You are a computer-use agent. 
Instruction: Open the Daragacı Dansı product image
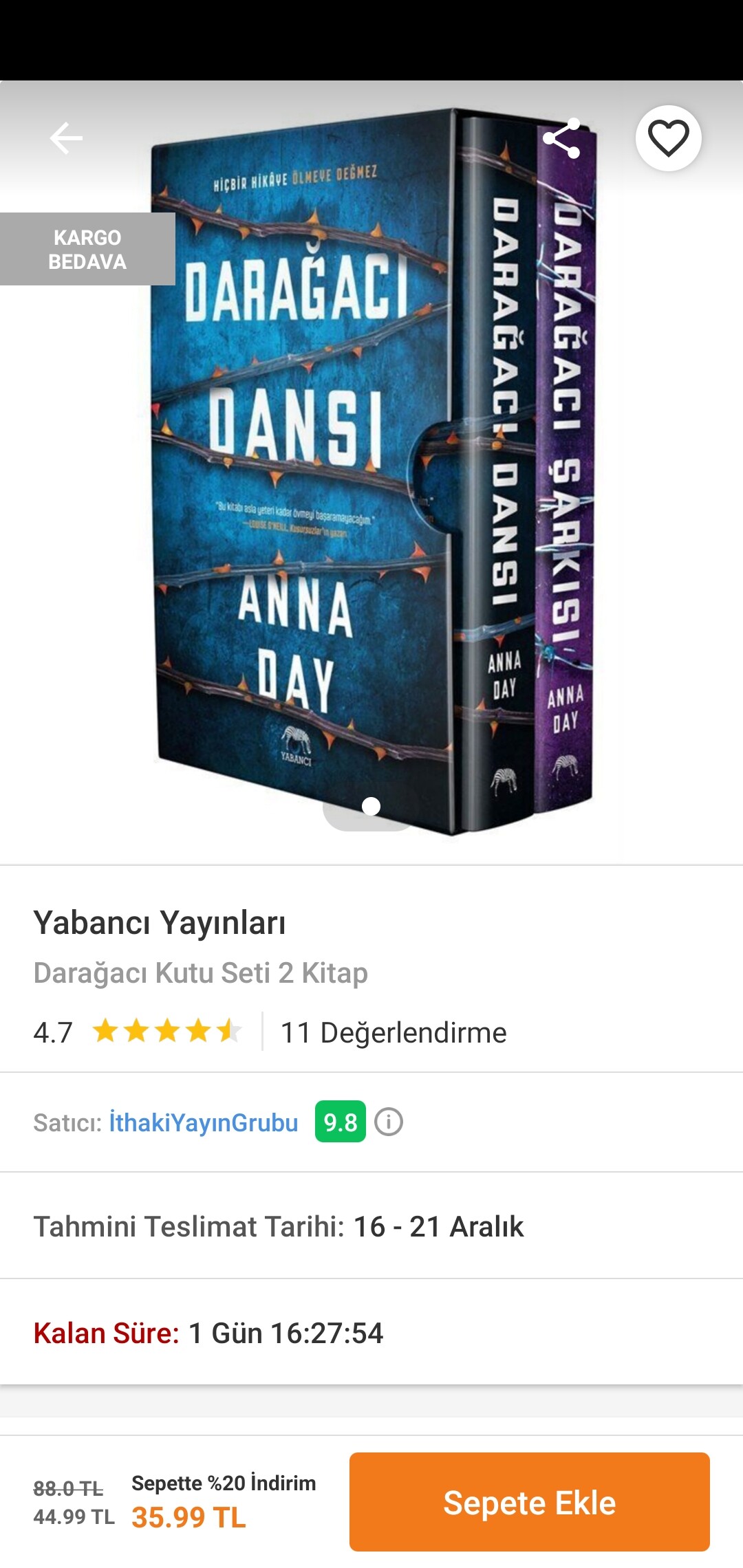click(x=371, y=472)
